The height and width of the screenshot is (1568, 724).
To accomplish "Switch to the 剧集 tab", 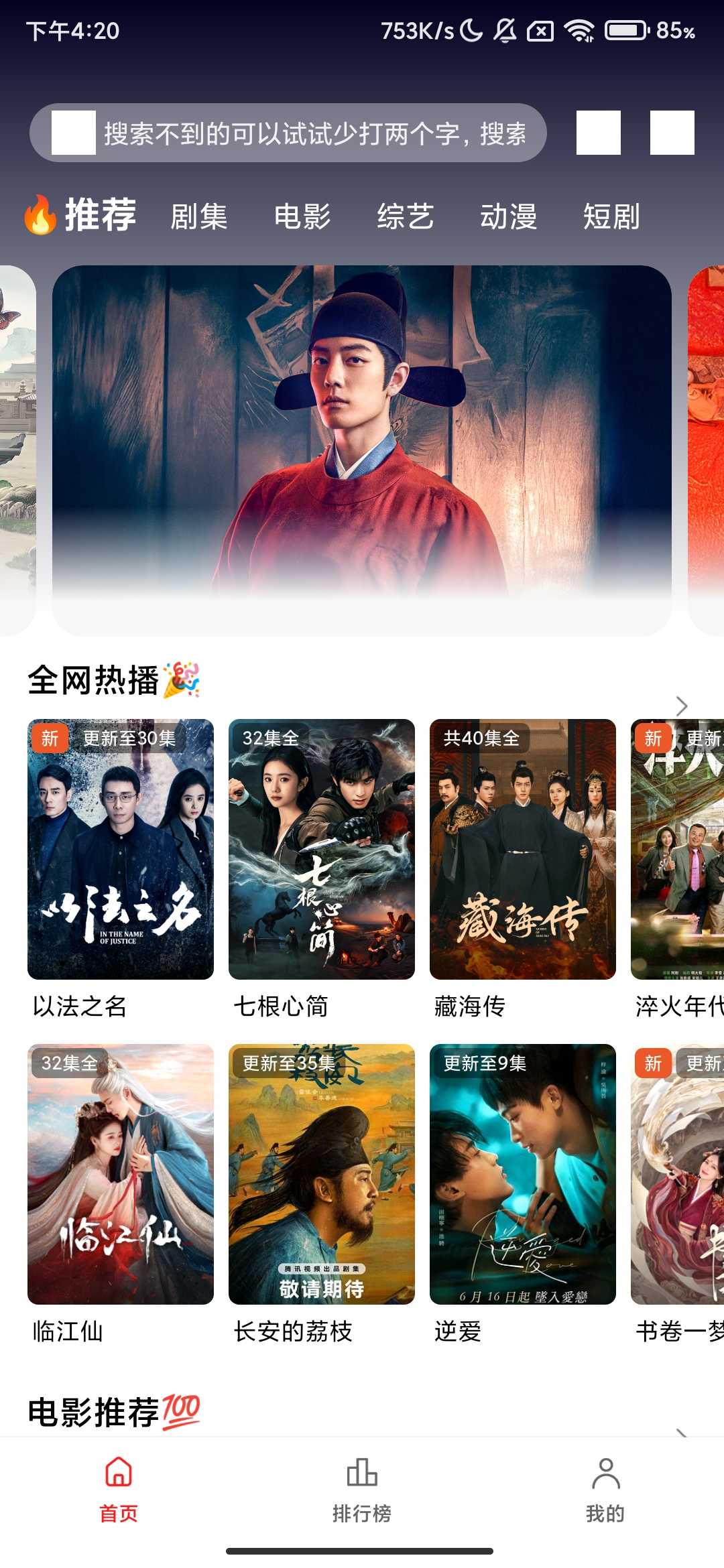I will 199,217.
